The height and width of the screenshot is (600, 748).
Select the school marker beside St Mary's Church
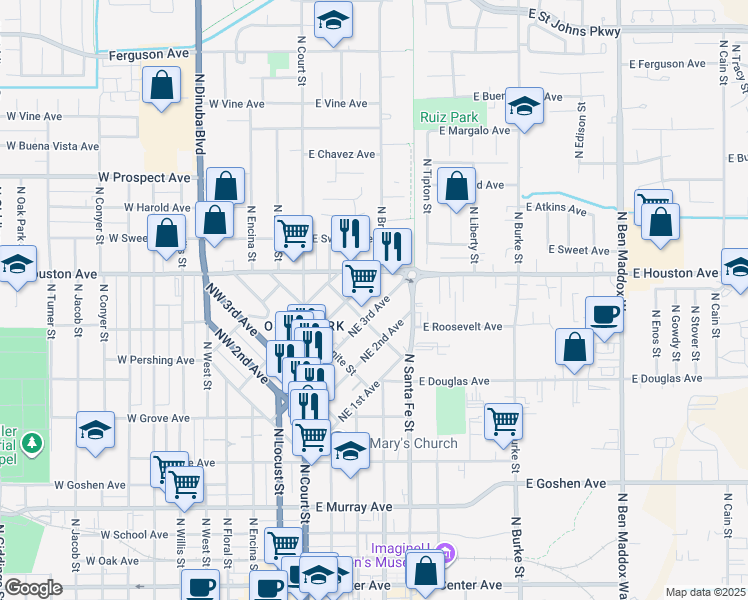pos(350,452)
